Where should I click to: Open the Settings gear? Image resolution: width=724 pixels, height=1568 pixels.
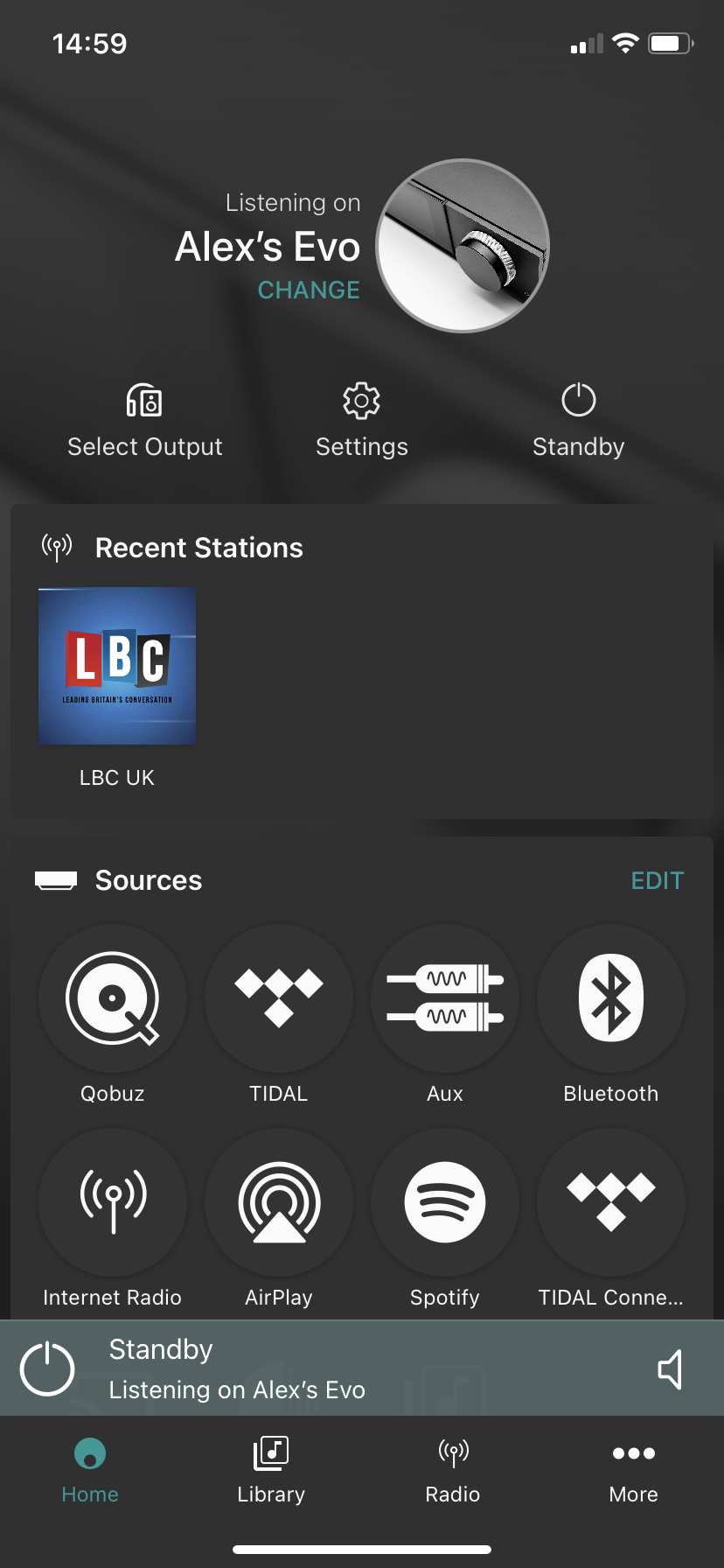coord(361,420)
